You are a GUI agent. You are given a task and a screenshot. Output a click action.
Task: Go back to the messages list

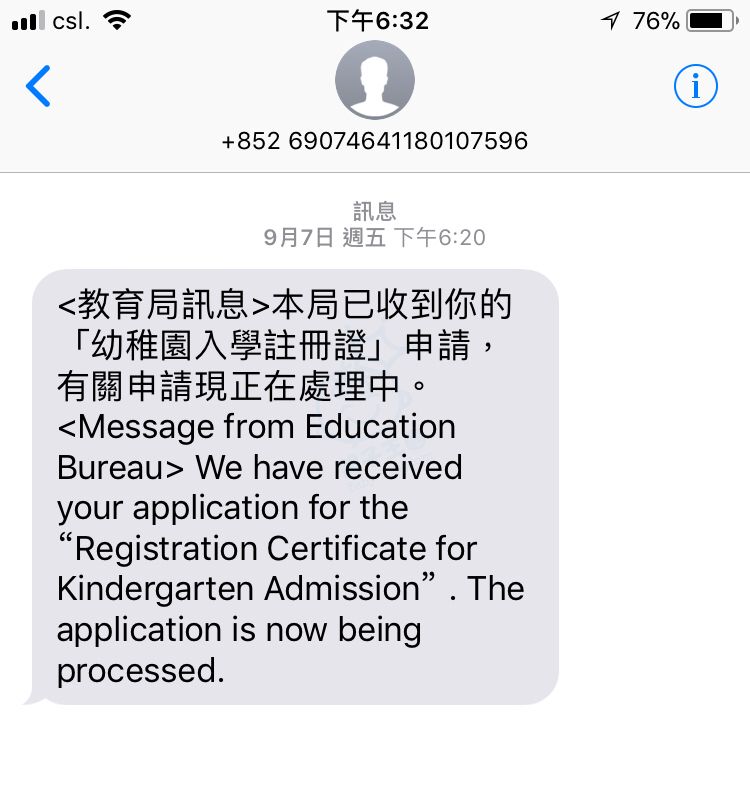[38, 87]
